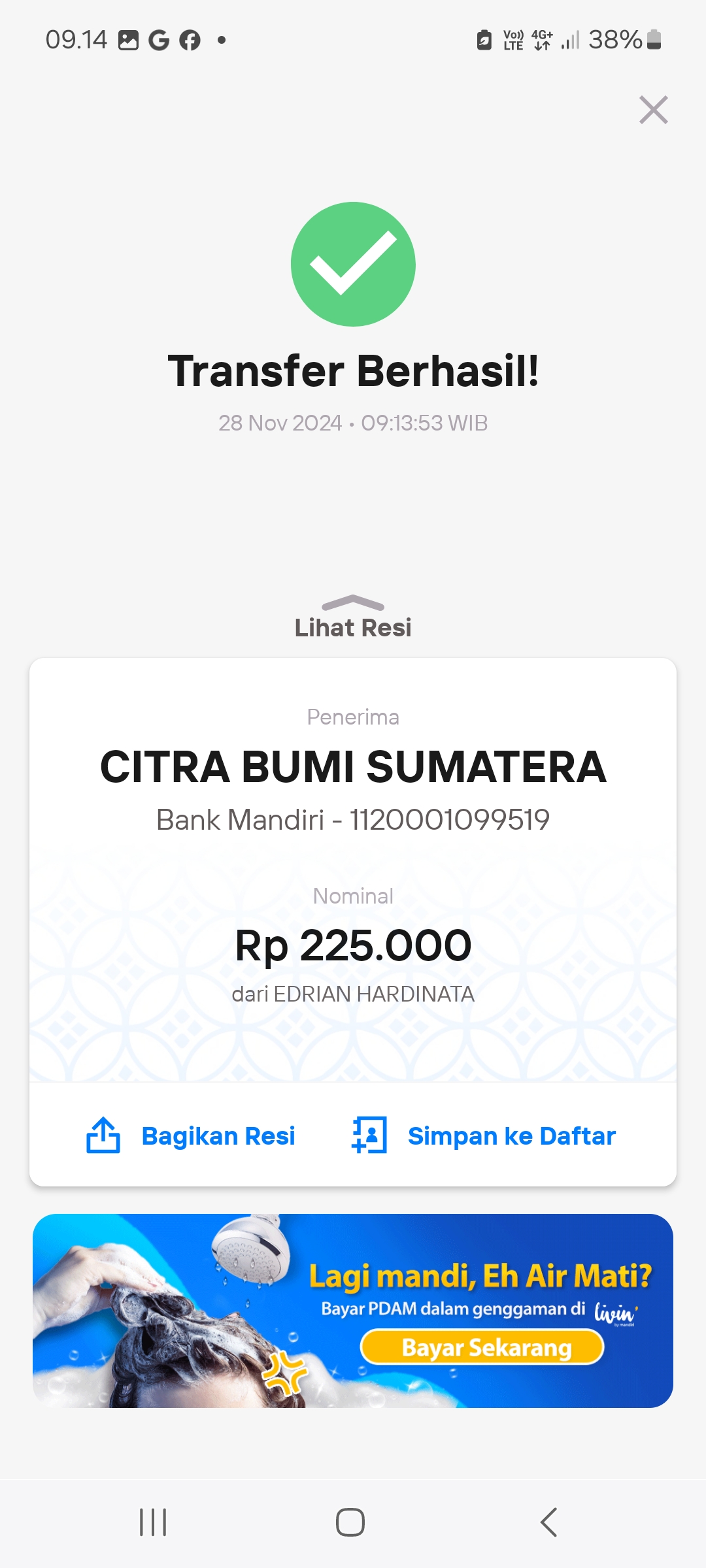Tap the system back button
Screen dimensions: 706x1568
(548, 1522)
